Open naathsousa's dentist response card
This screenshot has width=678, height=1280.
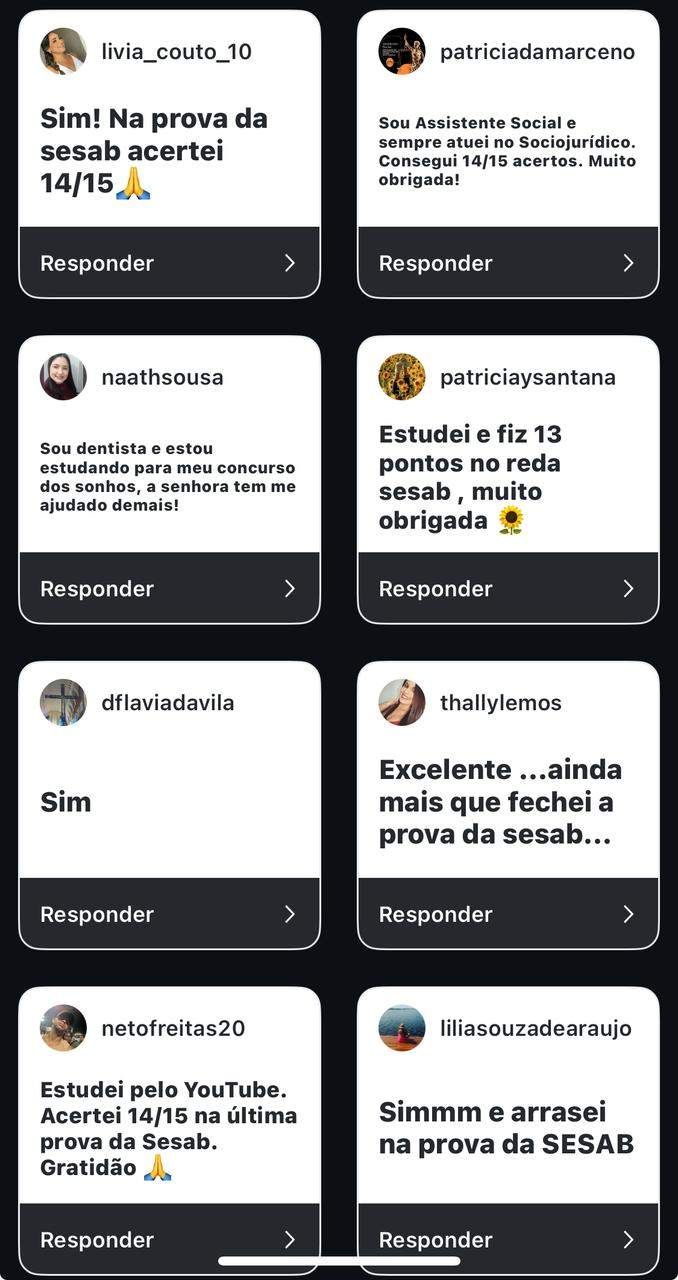169,476
